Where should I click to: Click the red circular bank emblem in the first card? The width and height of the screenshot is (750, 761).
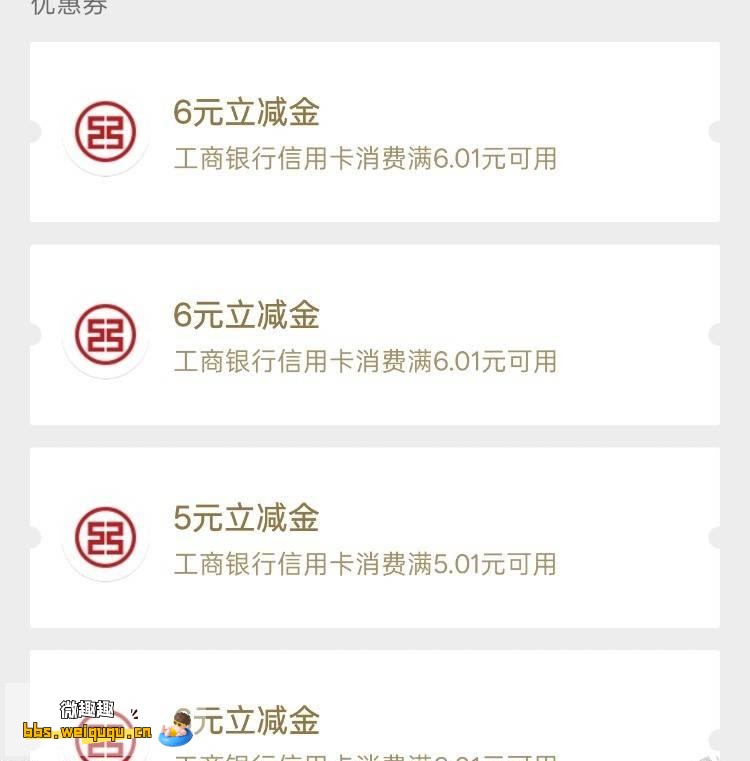(105, 132)
